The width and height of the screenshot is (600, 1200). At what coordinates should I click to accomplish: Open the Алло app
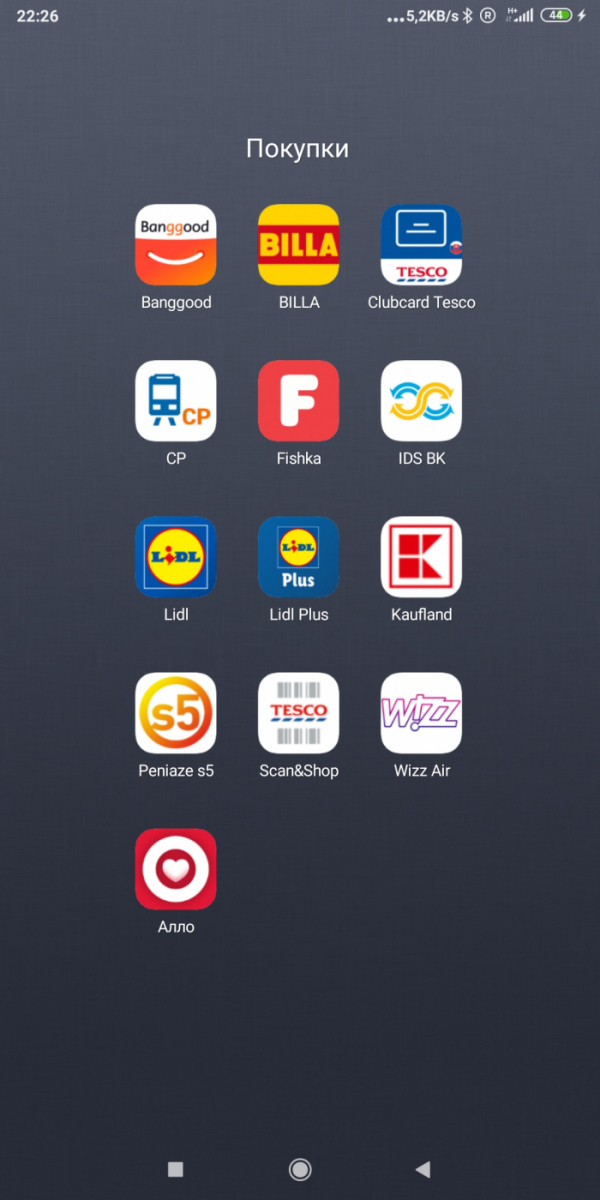[176, 869]
